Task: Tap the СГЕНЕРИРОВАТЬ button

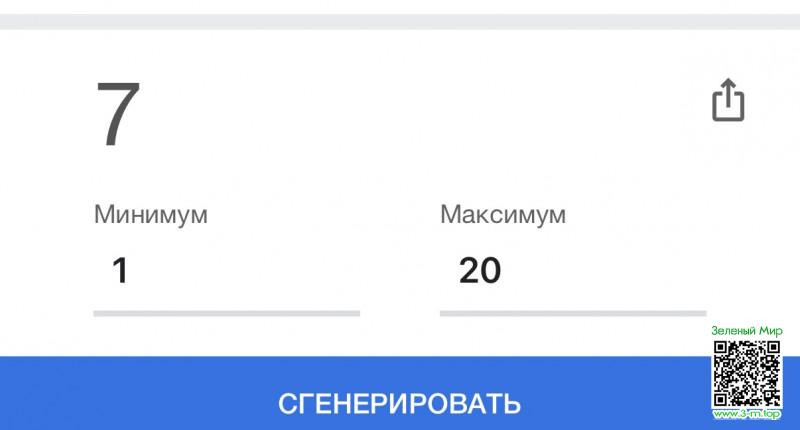Action: pos(398,403)
